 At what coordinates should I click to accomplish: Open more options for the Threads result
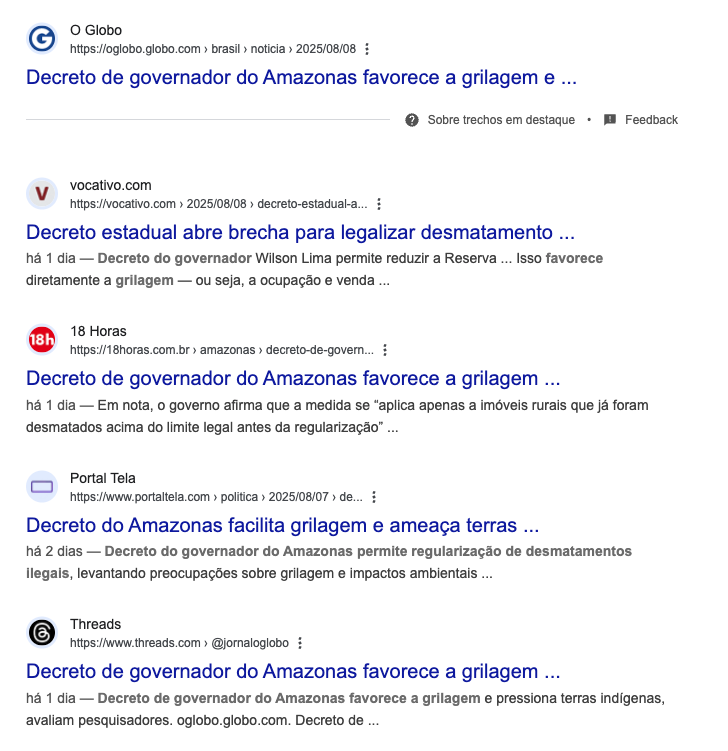pyautogui.click(x=300, y=643)
